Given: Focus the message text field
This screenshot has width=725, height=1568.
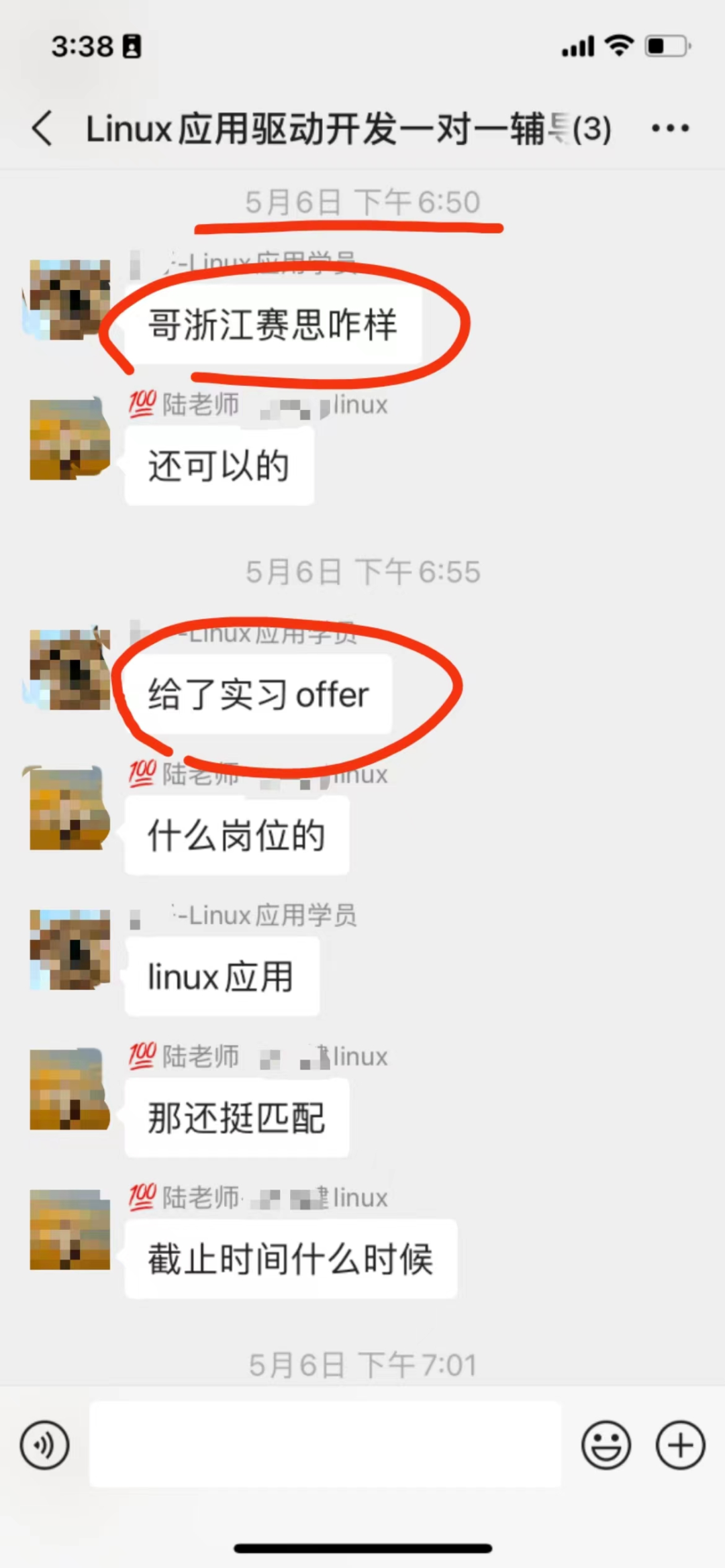Looking at the screenshot, I should (x=325, y=1444).
